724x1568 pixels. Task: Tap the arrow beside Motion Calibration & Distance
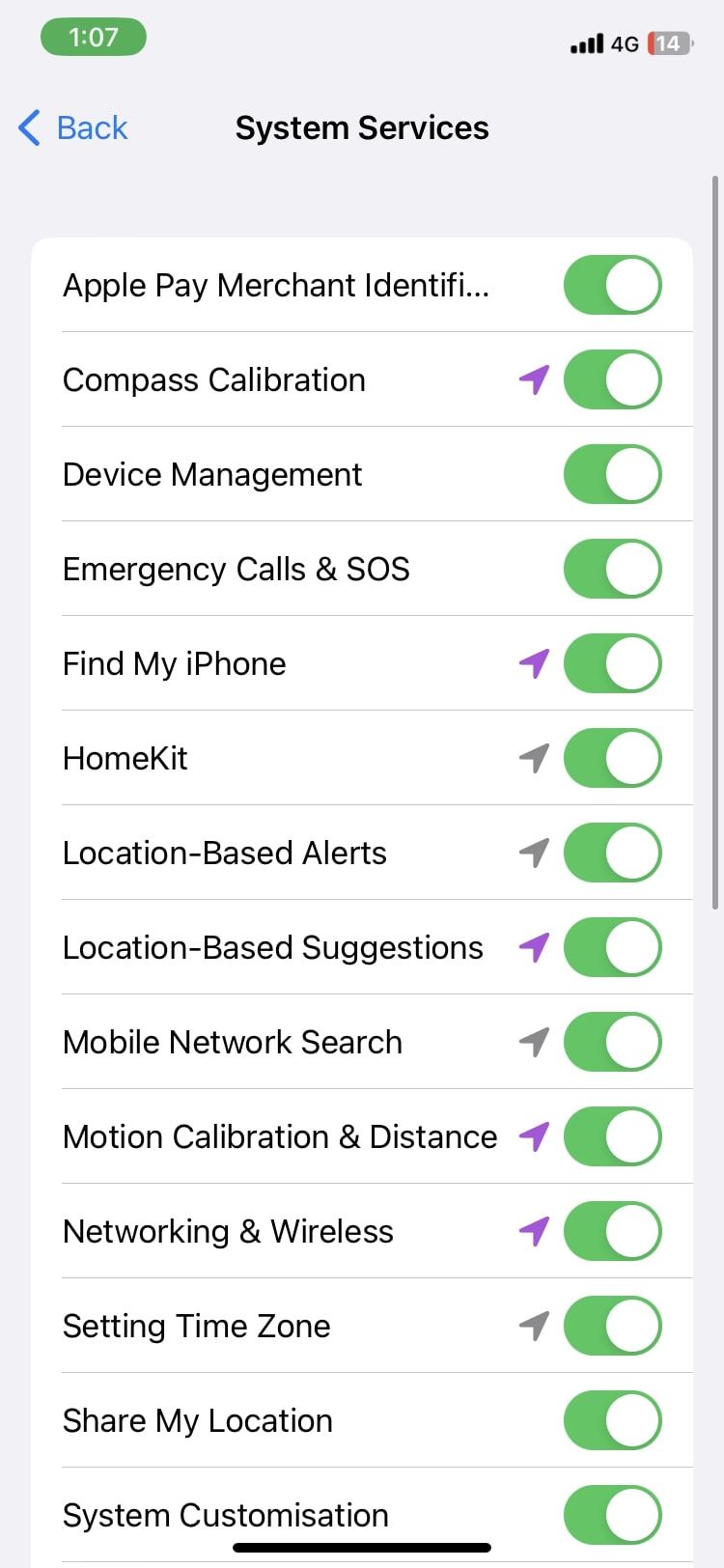[534, 1136]
